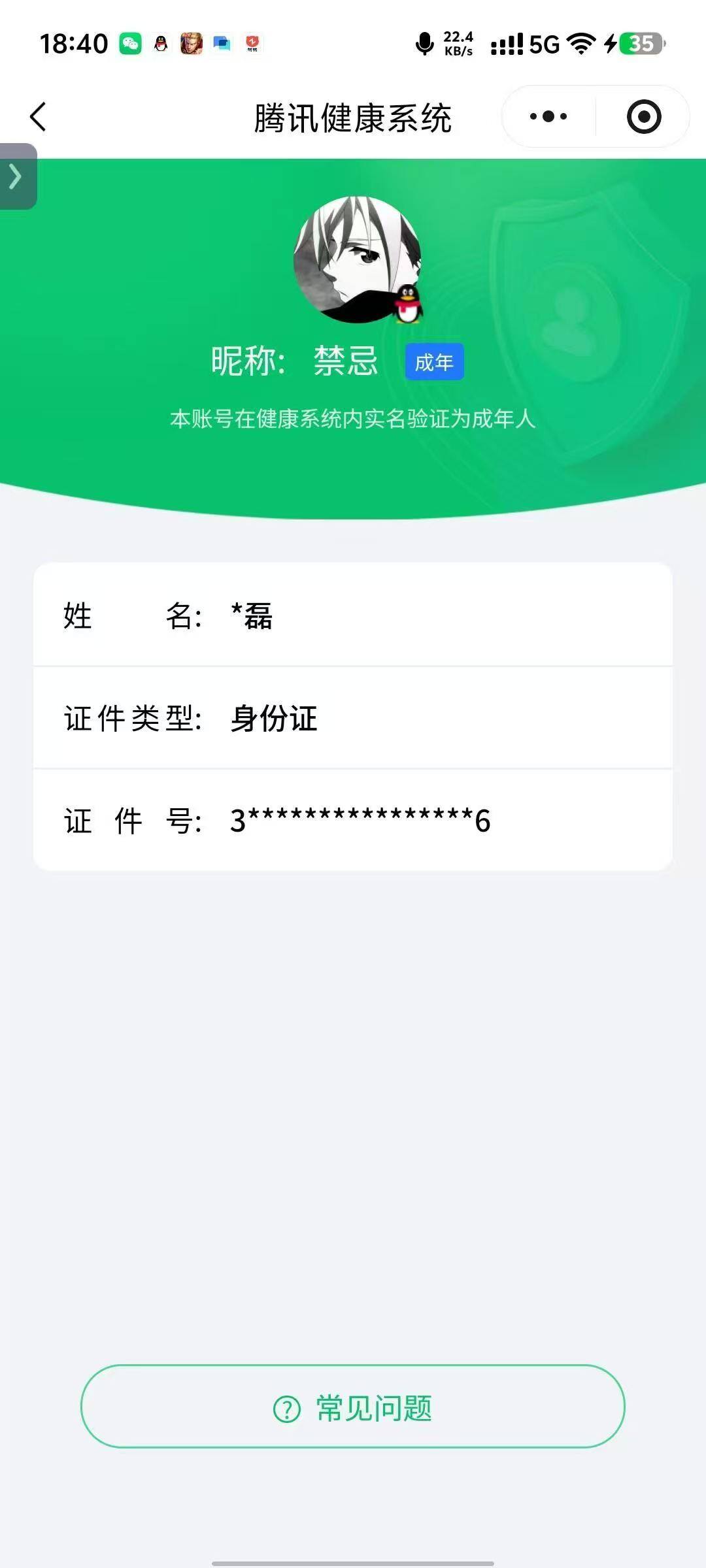
Task: Expand the floating sidebar arrow on left edge
Action: pos(14,176)
